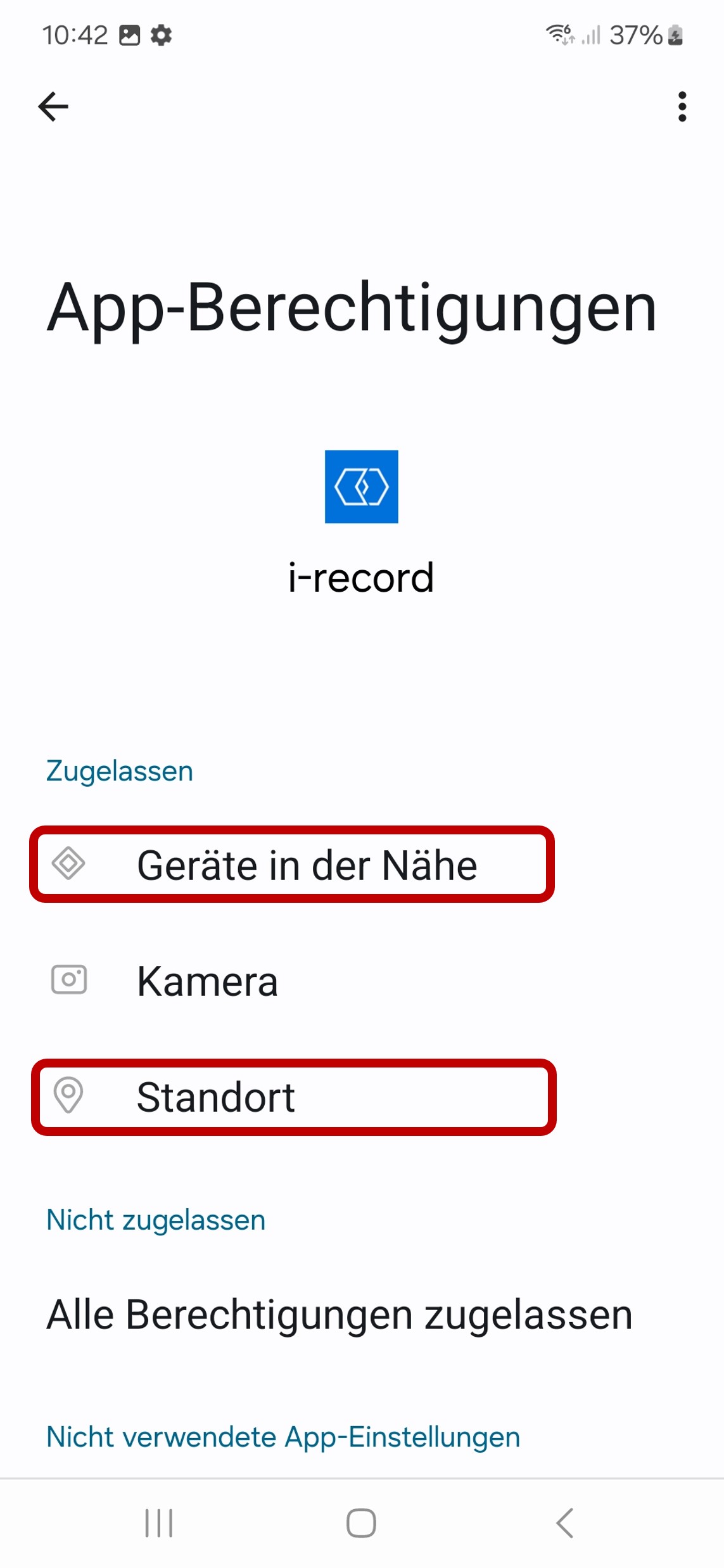
Task: Open the Geräte in der Nähe permission
Action: pyautogui.click(x=307, y=865)
